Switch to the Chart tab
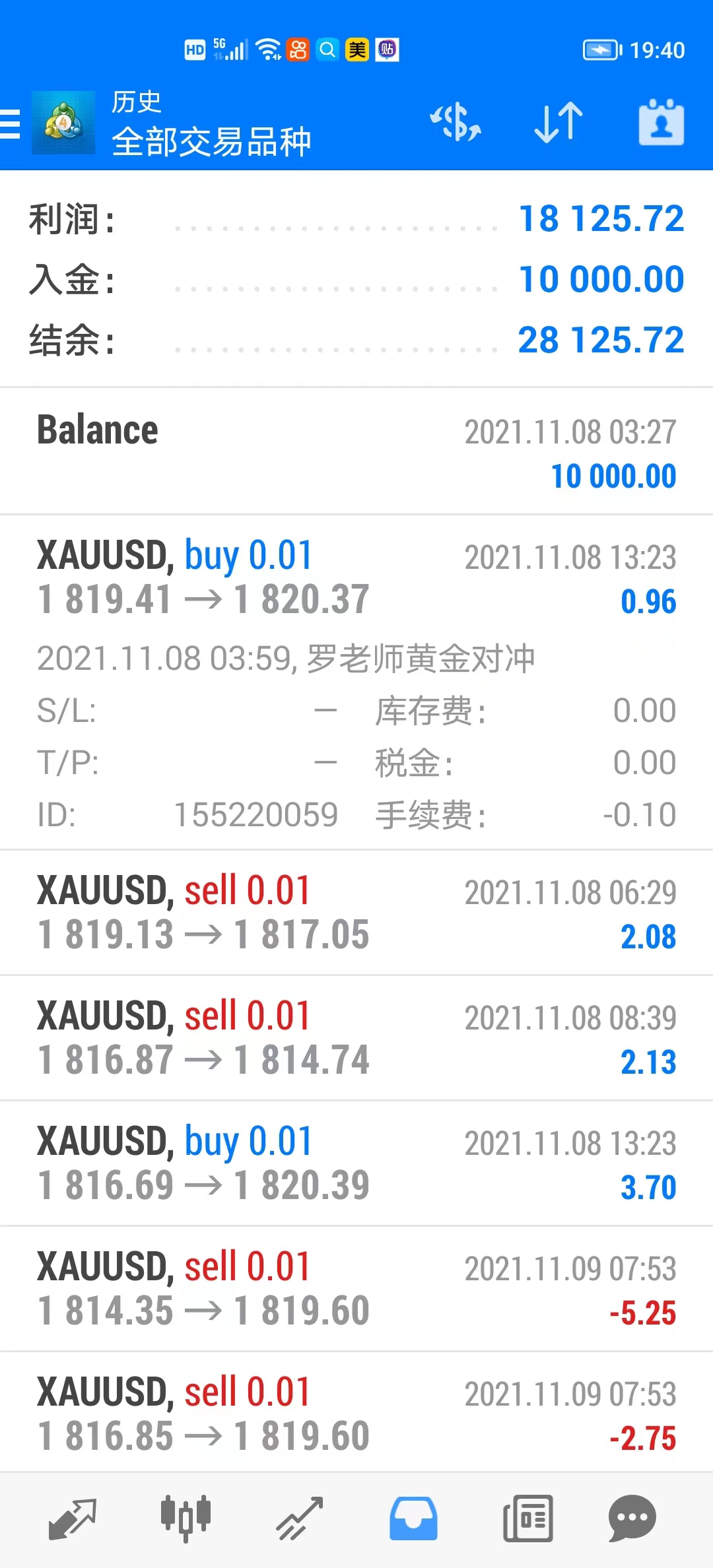The height and width of the screenshot is (1568, 713). 186,1518
